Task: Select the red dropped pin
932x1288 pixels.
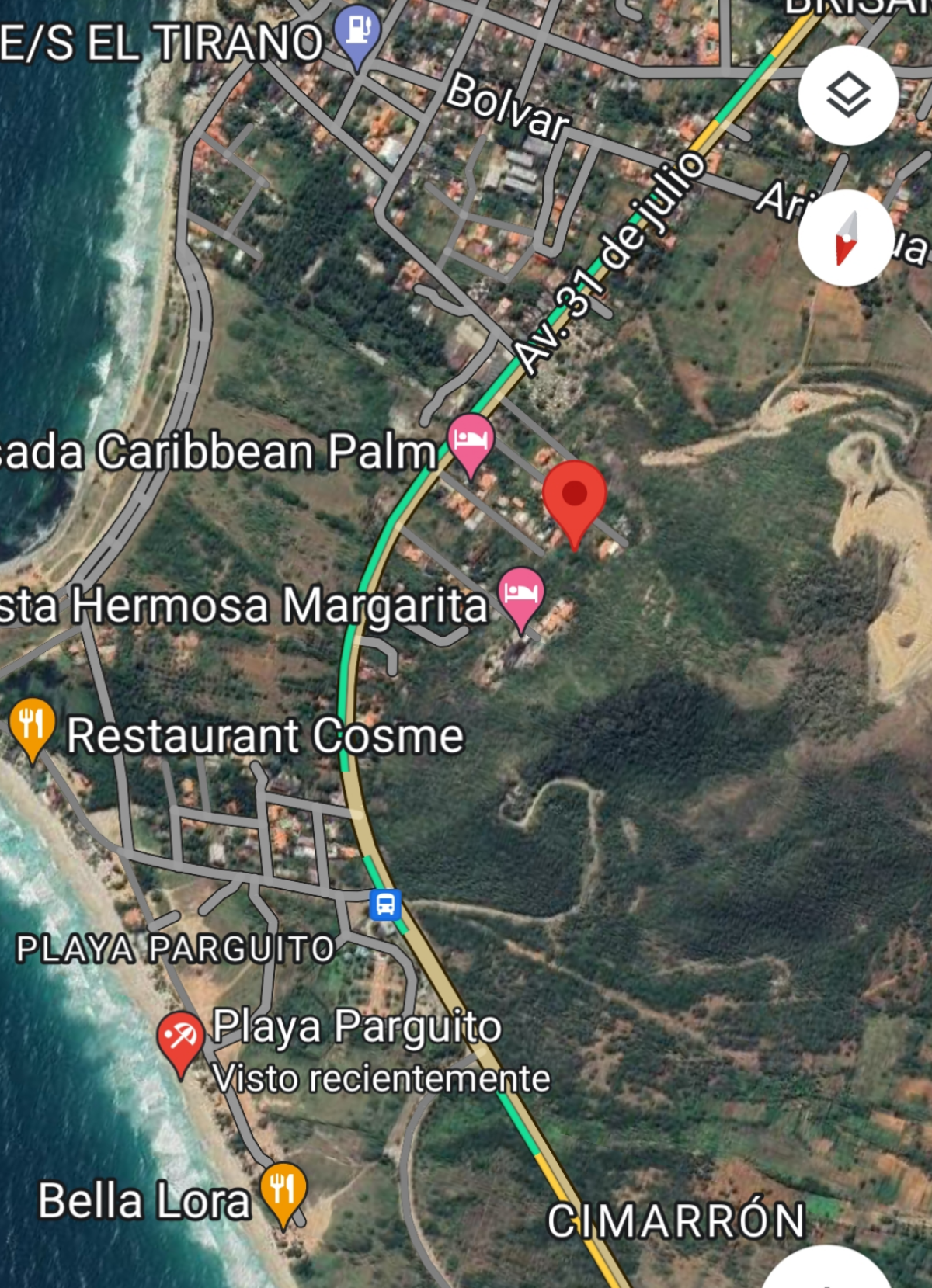Action: point(574,497)
